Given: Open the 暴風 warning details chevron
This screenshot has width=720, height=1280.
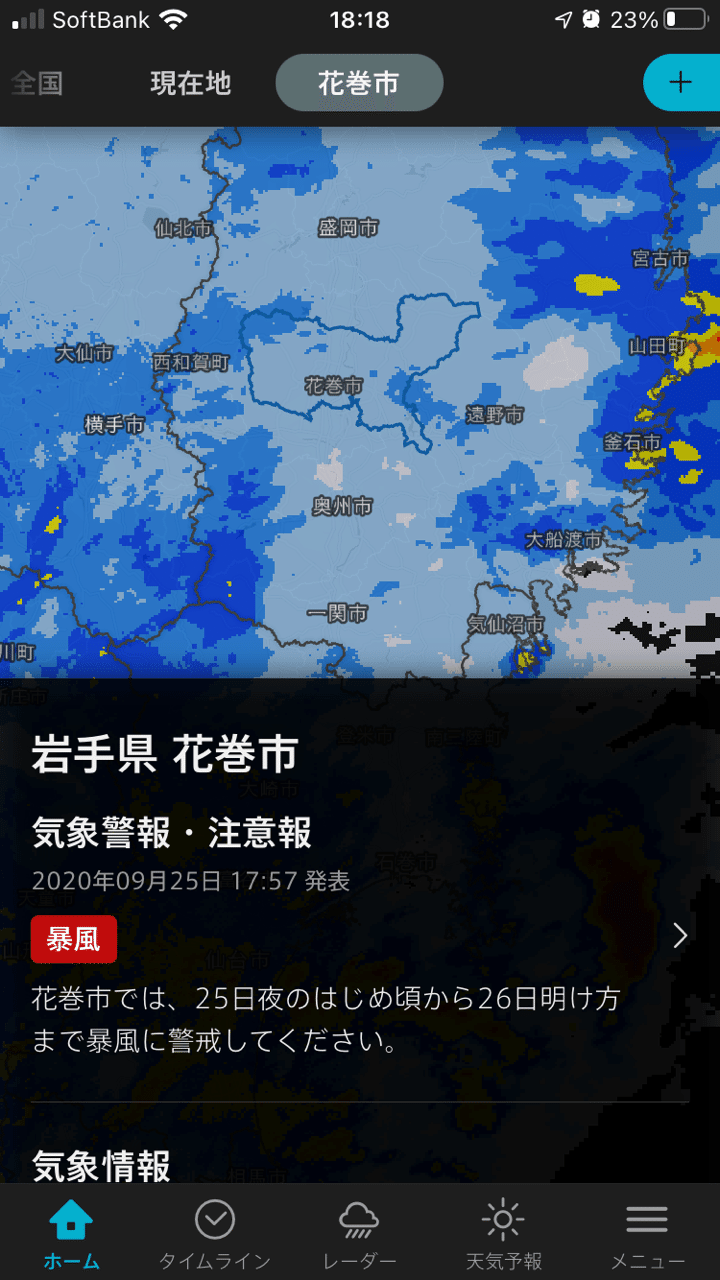Looking at the screenshot, I should (x=680, y=936).
